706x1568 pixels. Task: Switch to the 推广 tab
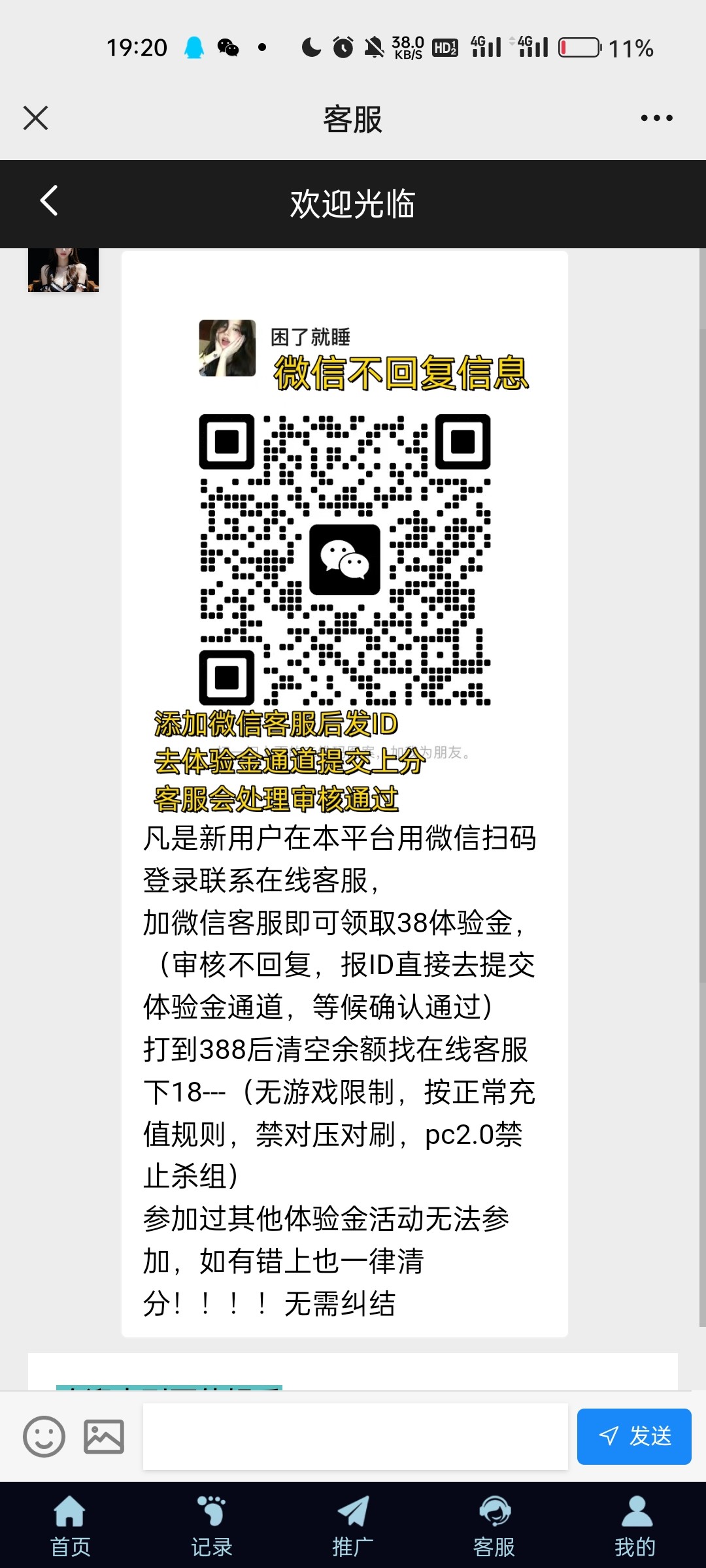pyautogui.click(x=353, y=1526)
